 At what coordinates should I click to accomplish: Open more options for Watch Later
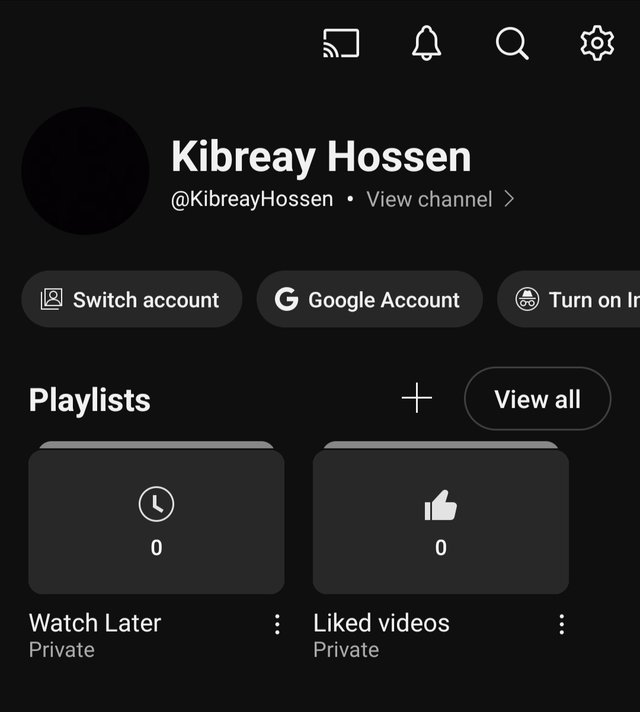click(277, 625)
